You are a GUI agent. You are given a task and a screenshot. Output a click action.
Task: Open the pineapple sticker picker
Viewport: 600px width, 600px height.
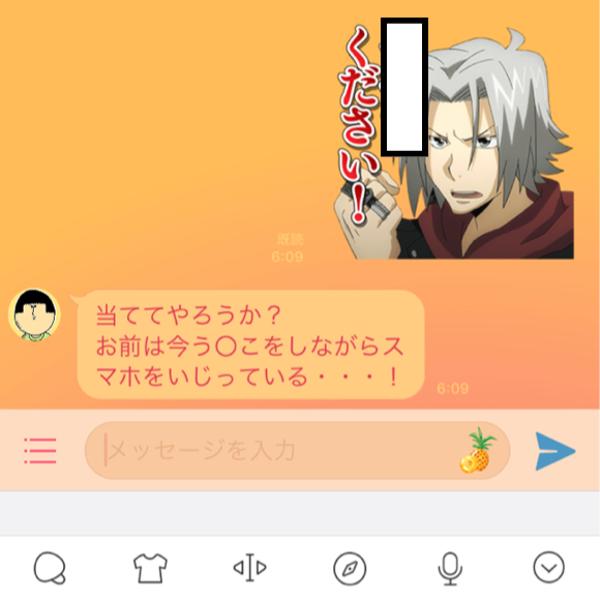[478, 451]
